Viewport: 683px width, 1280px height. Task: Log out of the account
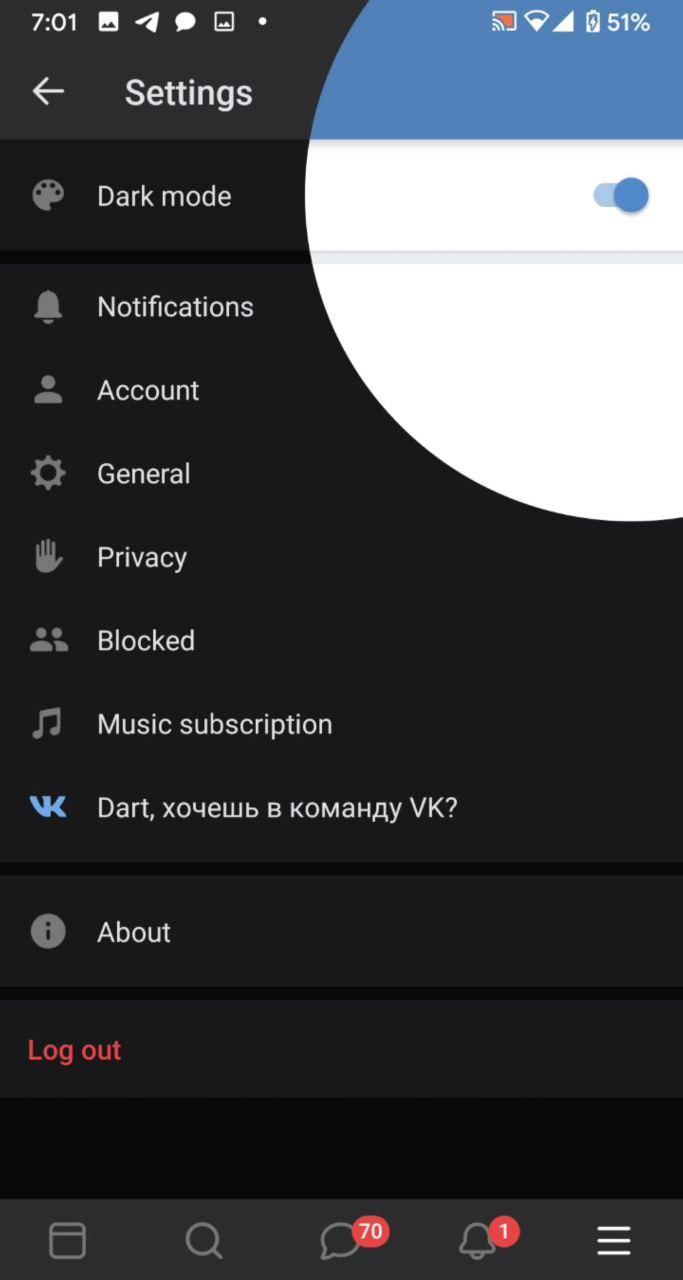[x=75, y=1050]
